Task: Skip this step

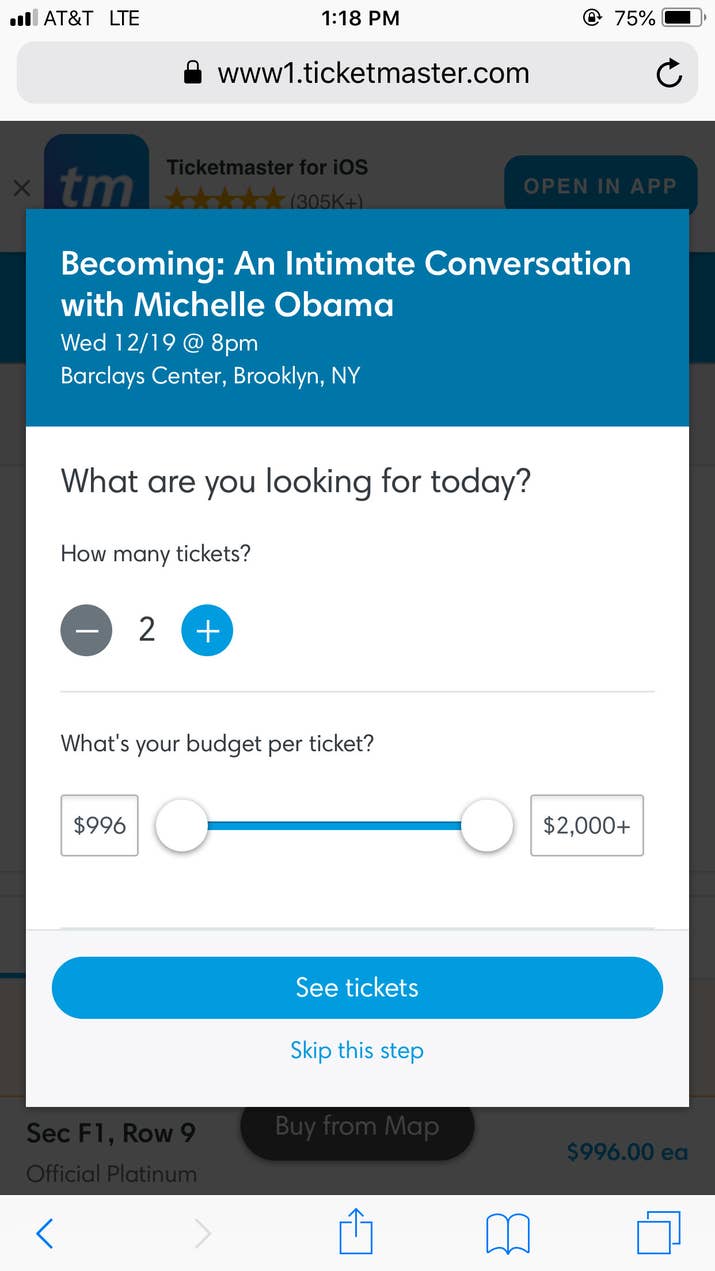Action: pyautogui.click(x=357, y=1050)
